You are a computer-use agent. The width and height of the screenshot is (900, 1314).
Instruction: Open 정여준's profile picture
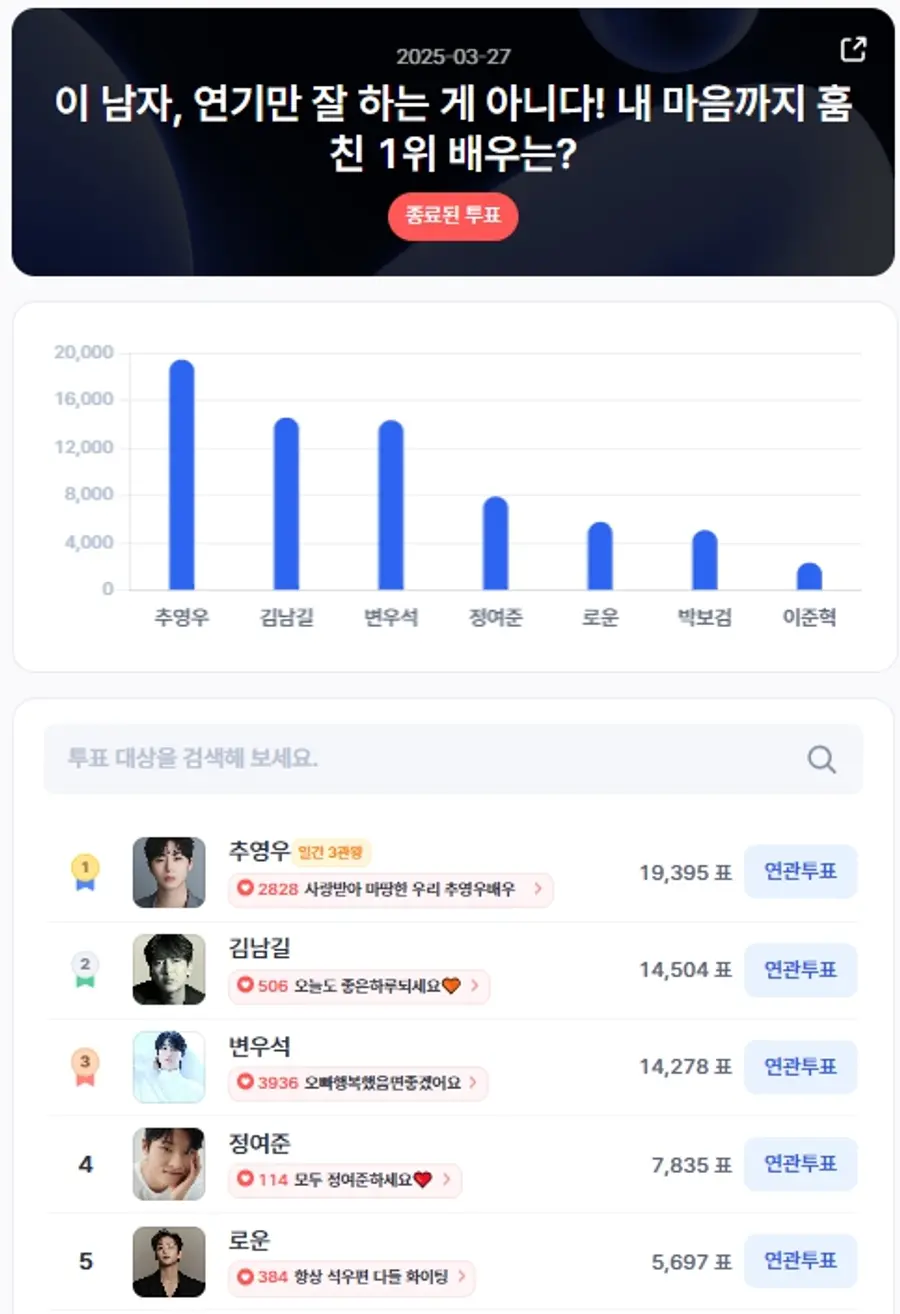click(x=168, y=1163)
